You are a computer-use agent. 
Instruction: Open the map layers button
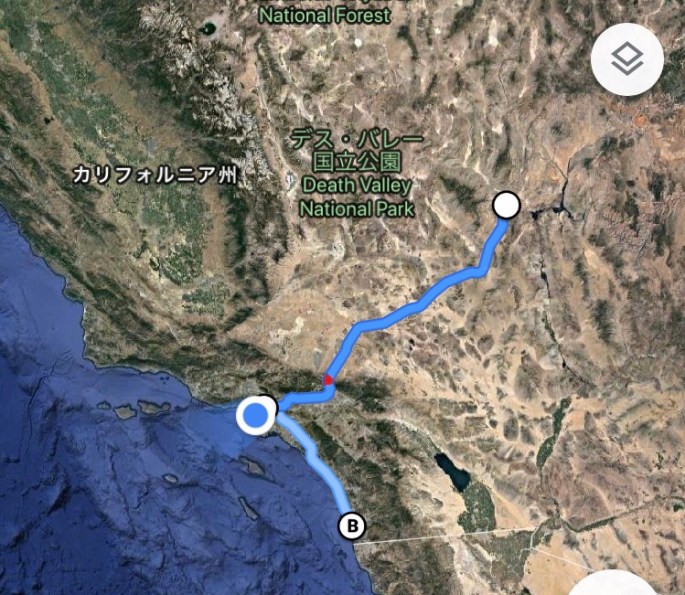(x=627, y=60)
